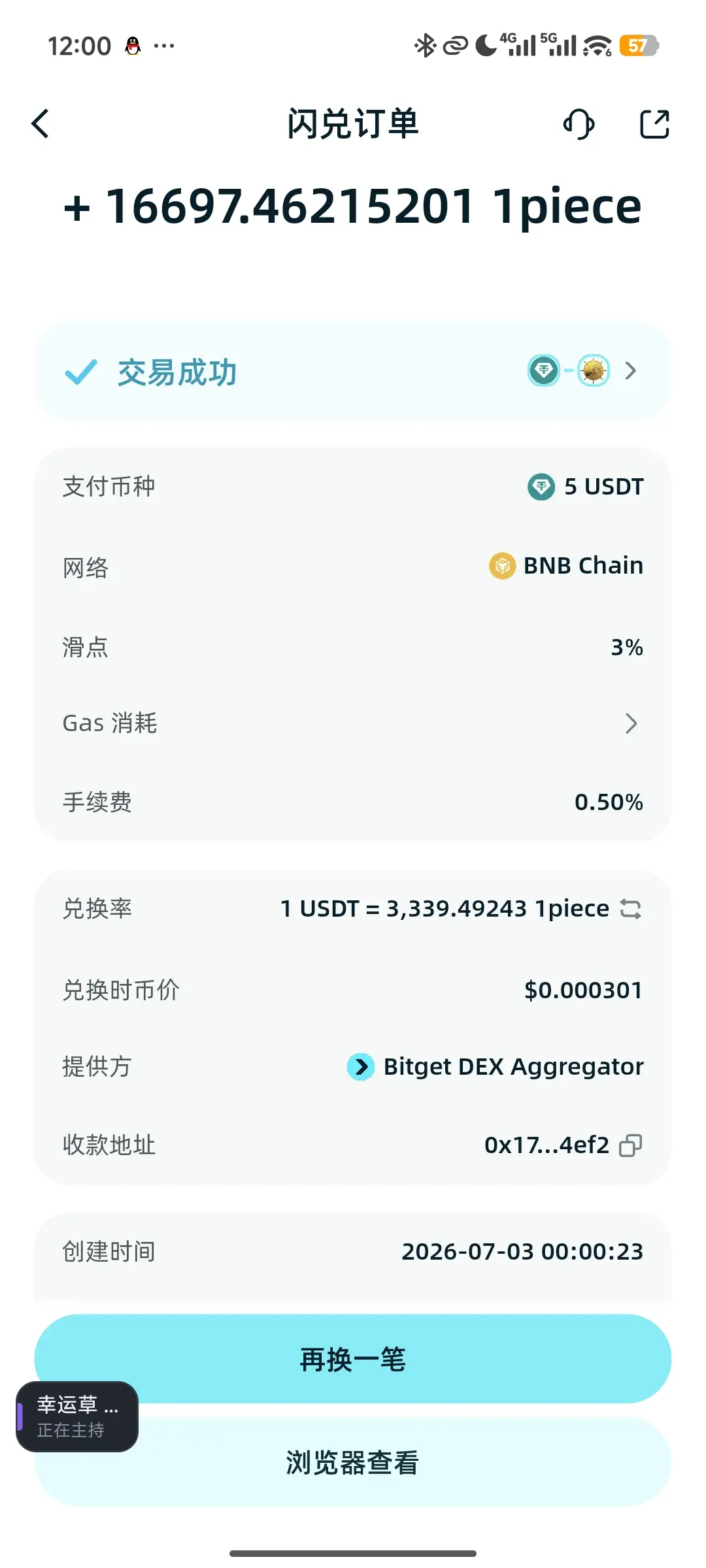Image resolution: width=706 pixels, height=1568 pixels.
Task: Flip the 兑换率 exchange rate direction
Action: click(x=630, y=909)
